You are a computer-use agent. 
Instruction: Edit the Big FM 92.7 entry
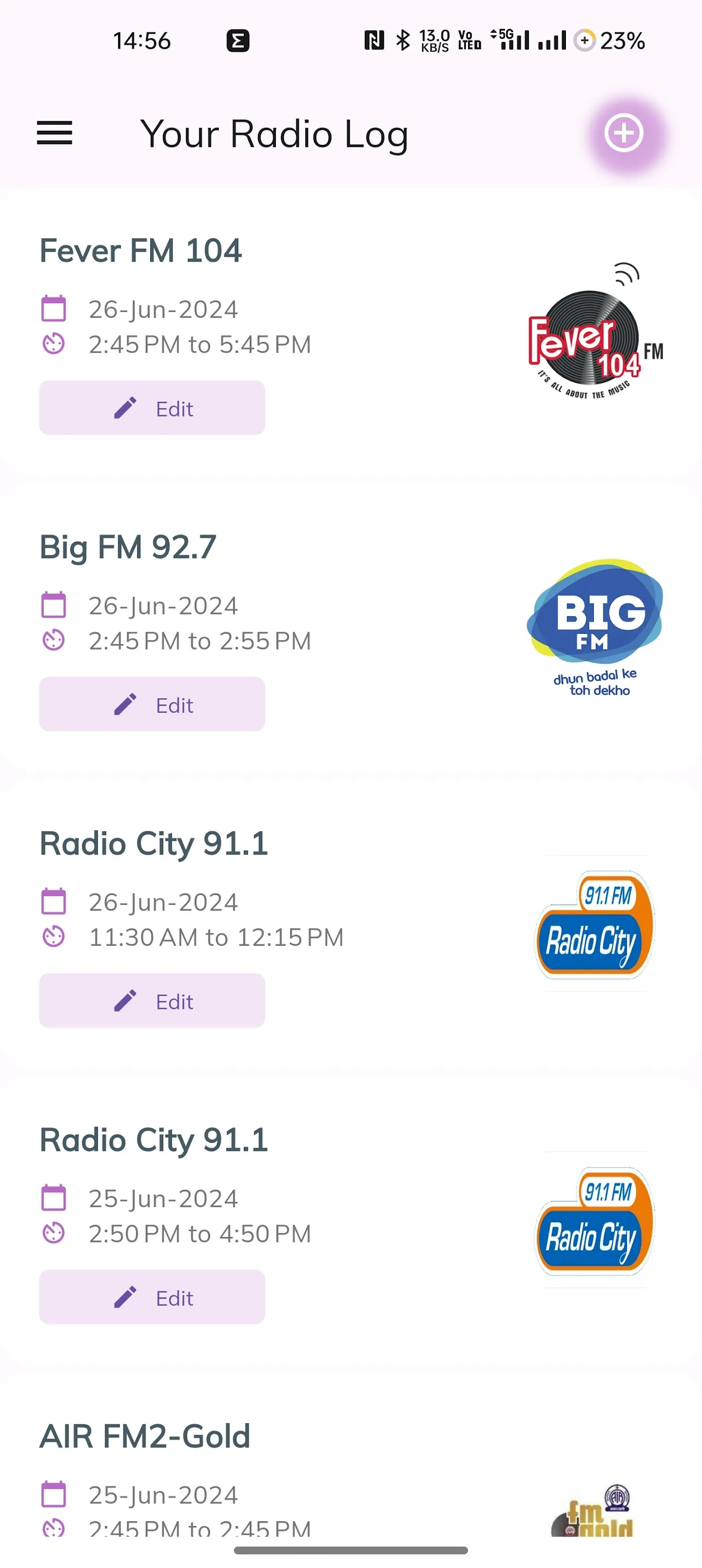[152, 705]
